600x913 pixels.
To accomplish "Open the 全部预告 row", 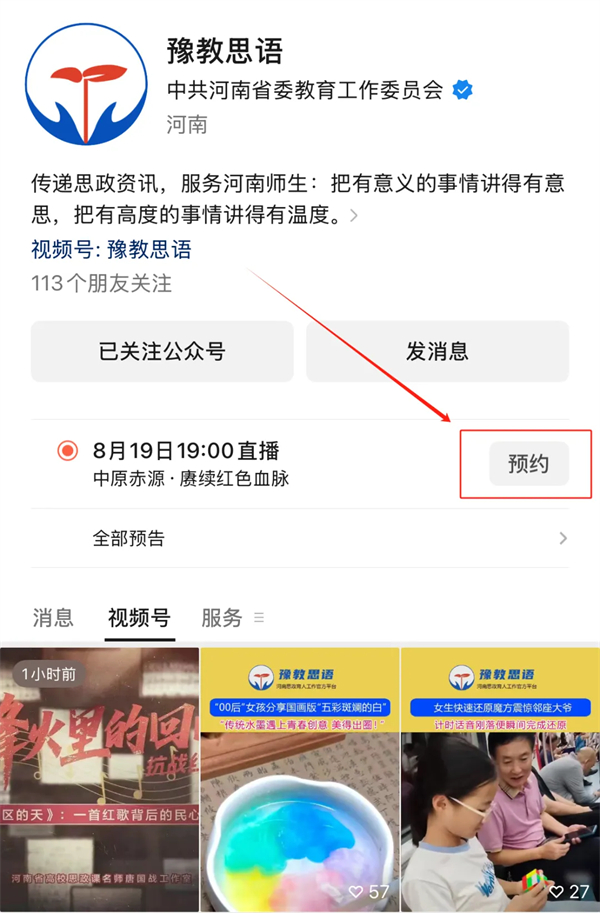I will (300, 538).
